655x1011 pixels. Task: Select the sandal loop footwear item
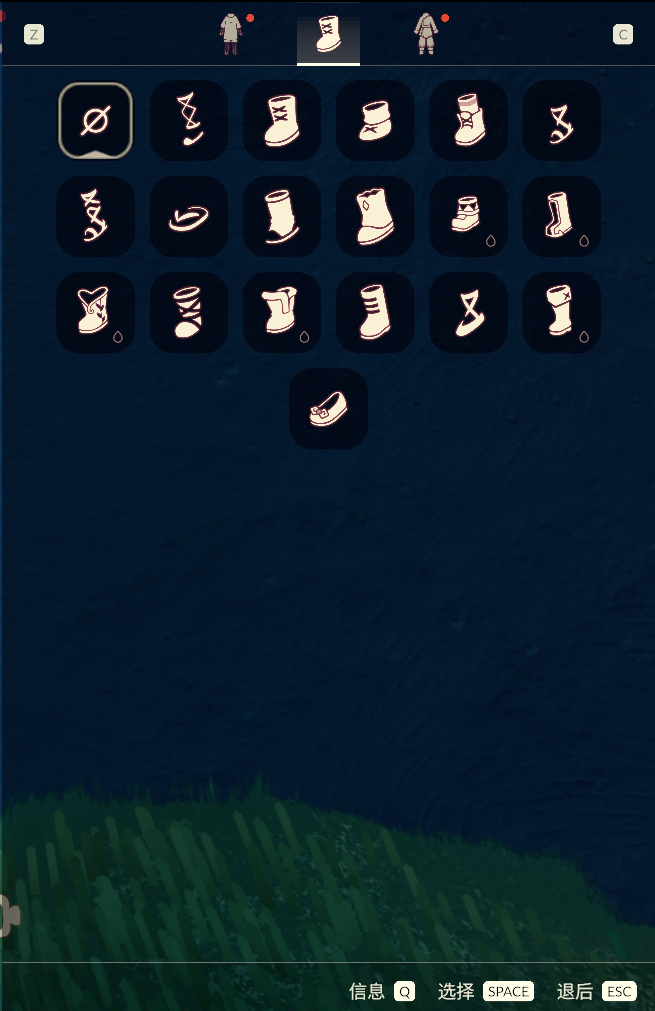click(188, 216)
